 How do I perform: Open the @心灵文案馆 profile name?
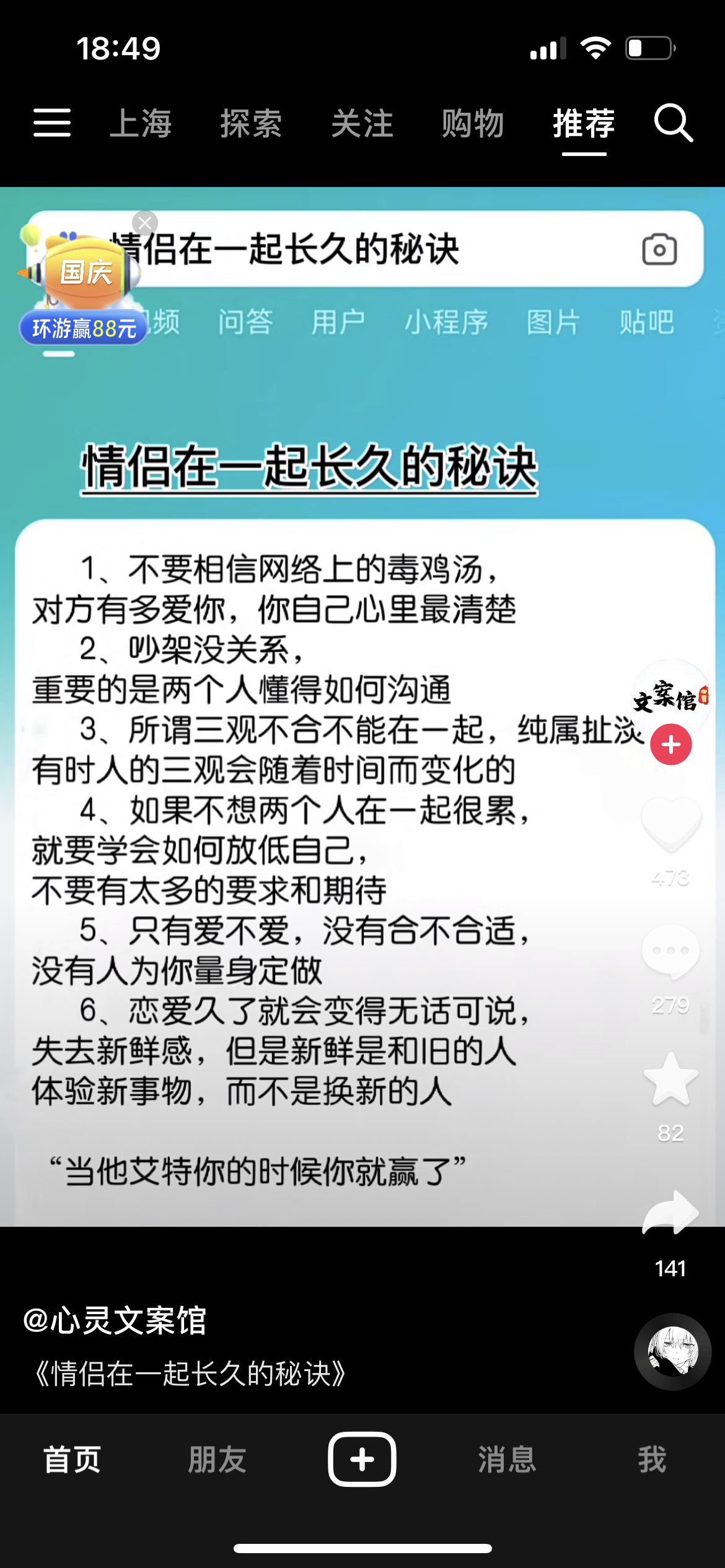(x=115, y=1320)
